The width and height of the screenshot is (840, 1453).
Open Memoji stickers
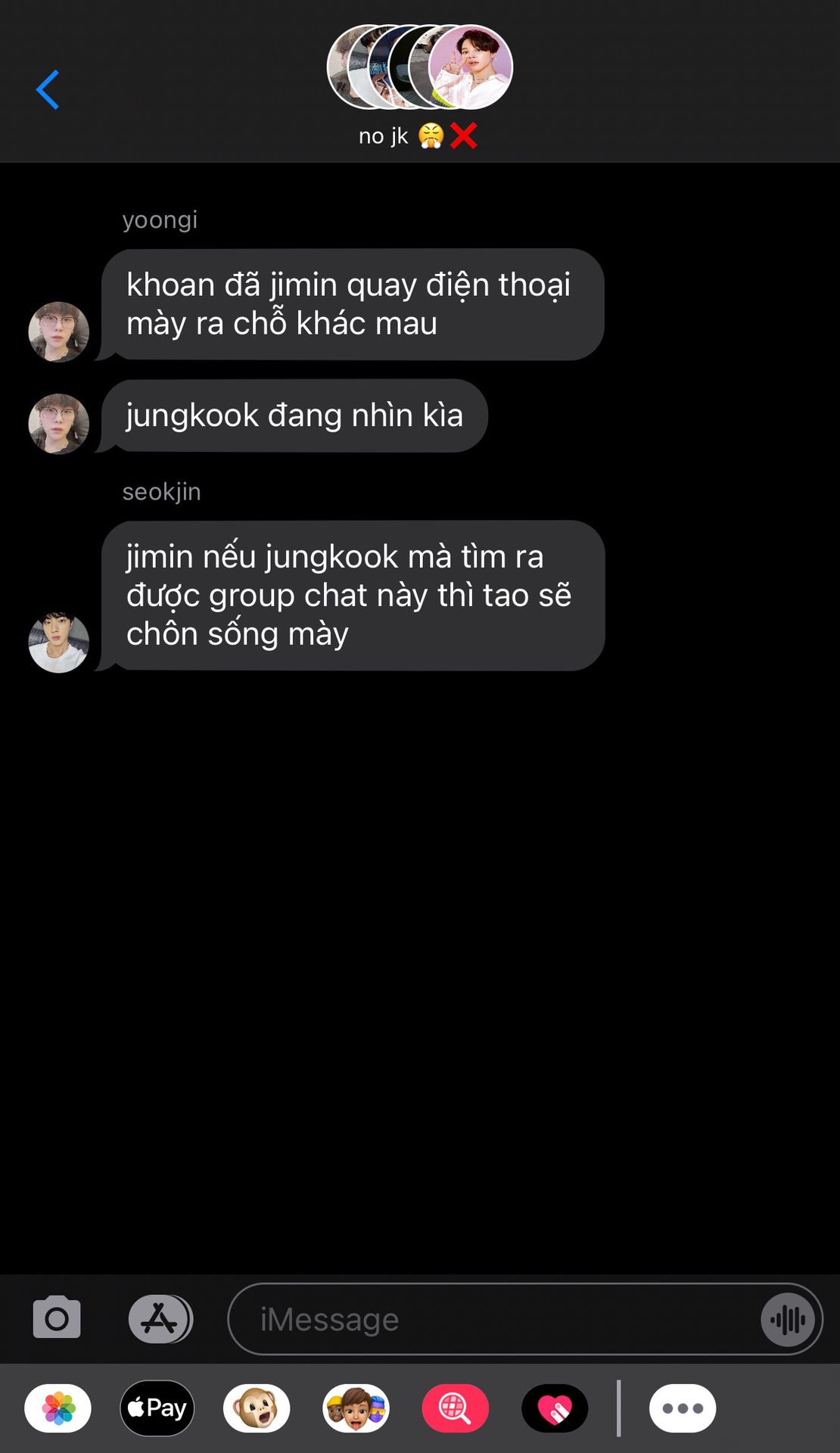(356, 1408)
